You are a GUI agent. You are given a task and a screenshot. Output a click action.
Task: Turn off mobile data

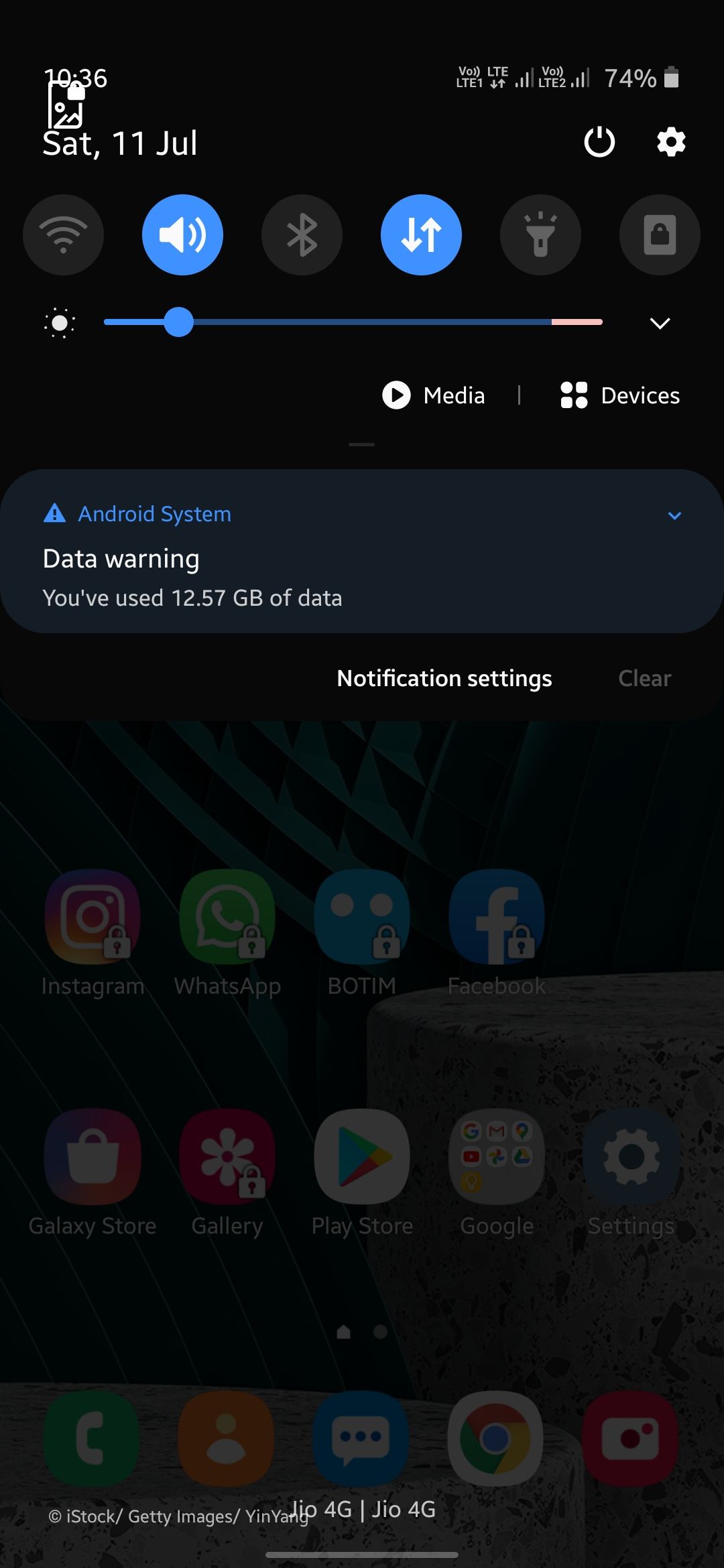coord(421,235)
